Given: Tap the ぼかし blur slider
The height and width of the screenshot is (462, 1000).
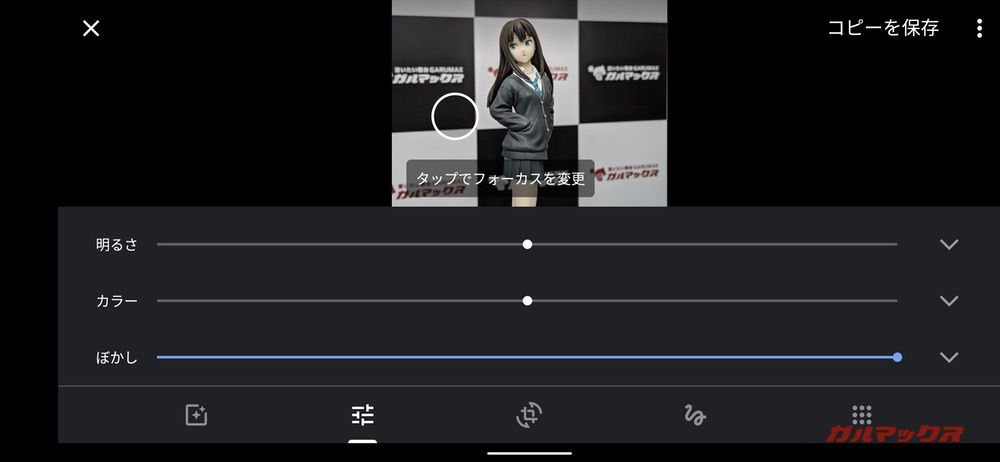Looking at the screenshot, I should tap(527, 357).
